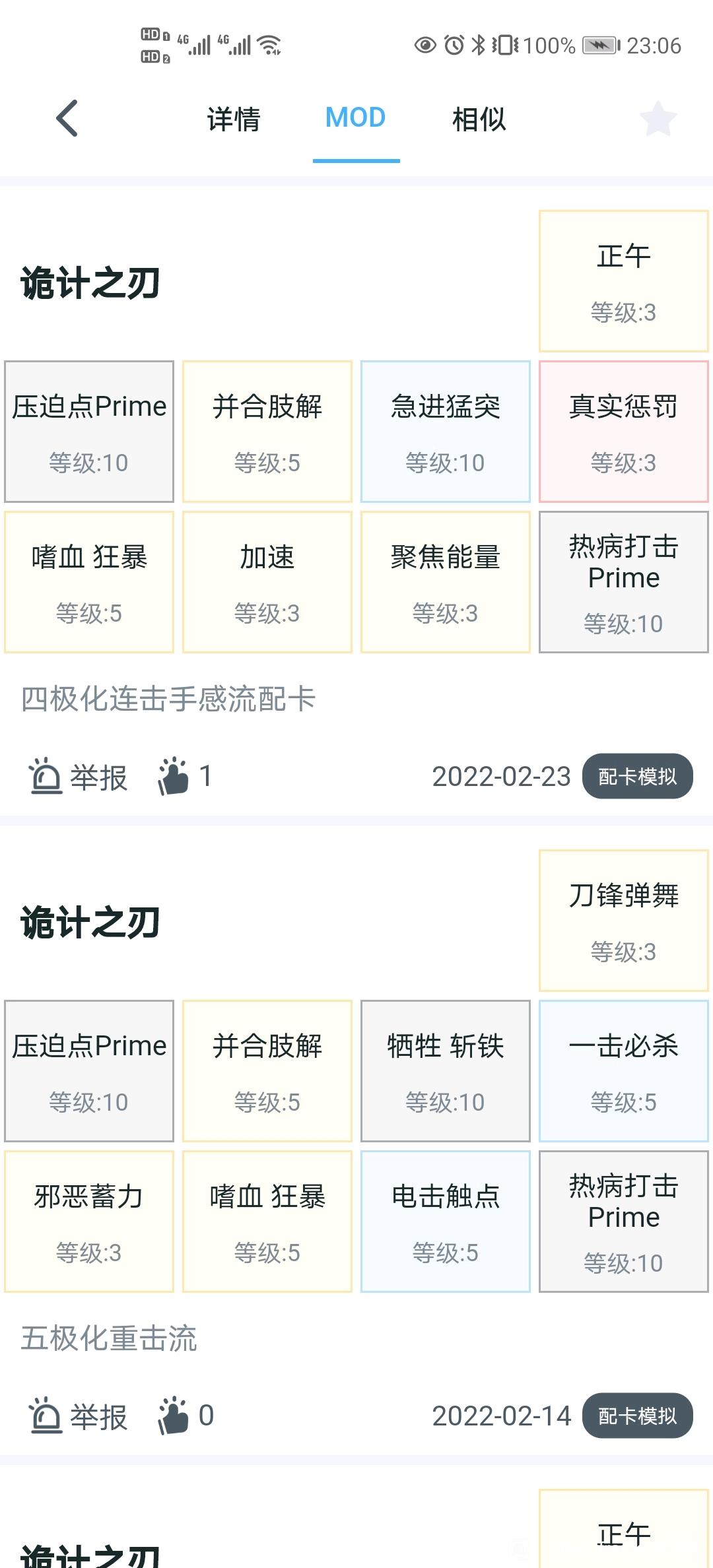Favorite this weapon with the star icon
This screenshot has height=1568, width=713.
click(658, 119)
